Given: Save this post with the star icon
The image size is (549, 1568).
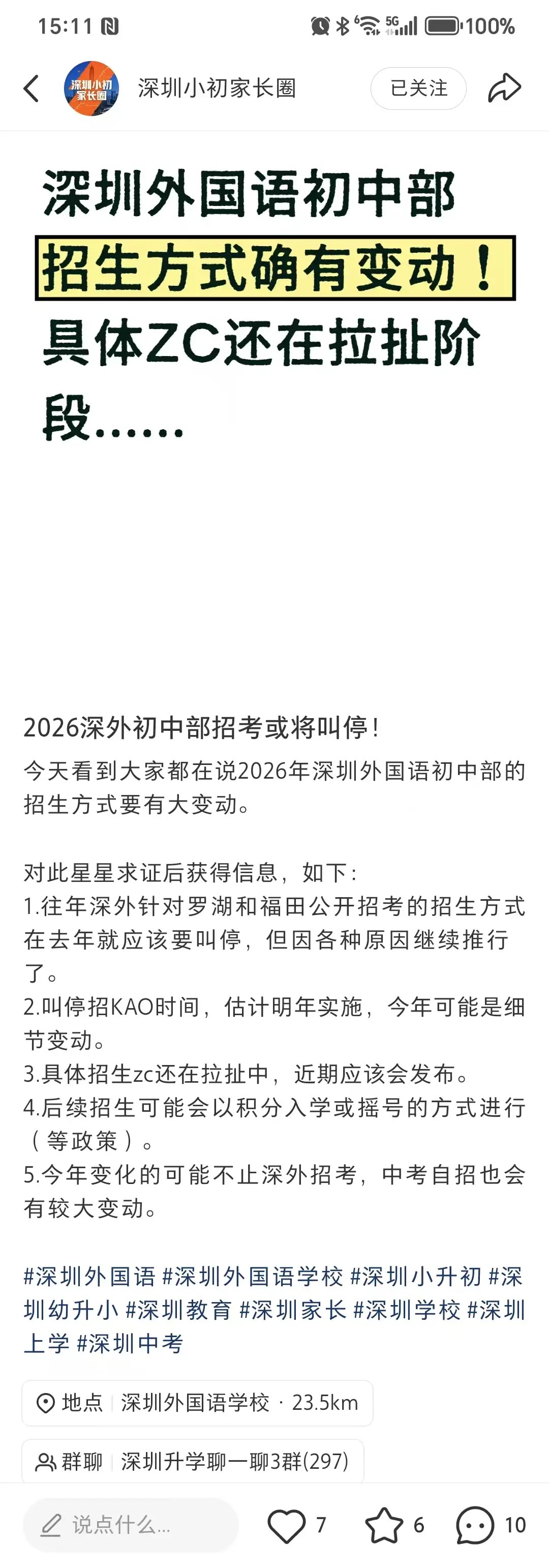Looking at the screenshot, I should [x=384, y=1525].
